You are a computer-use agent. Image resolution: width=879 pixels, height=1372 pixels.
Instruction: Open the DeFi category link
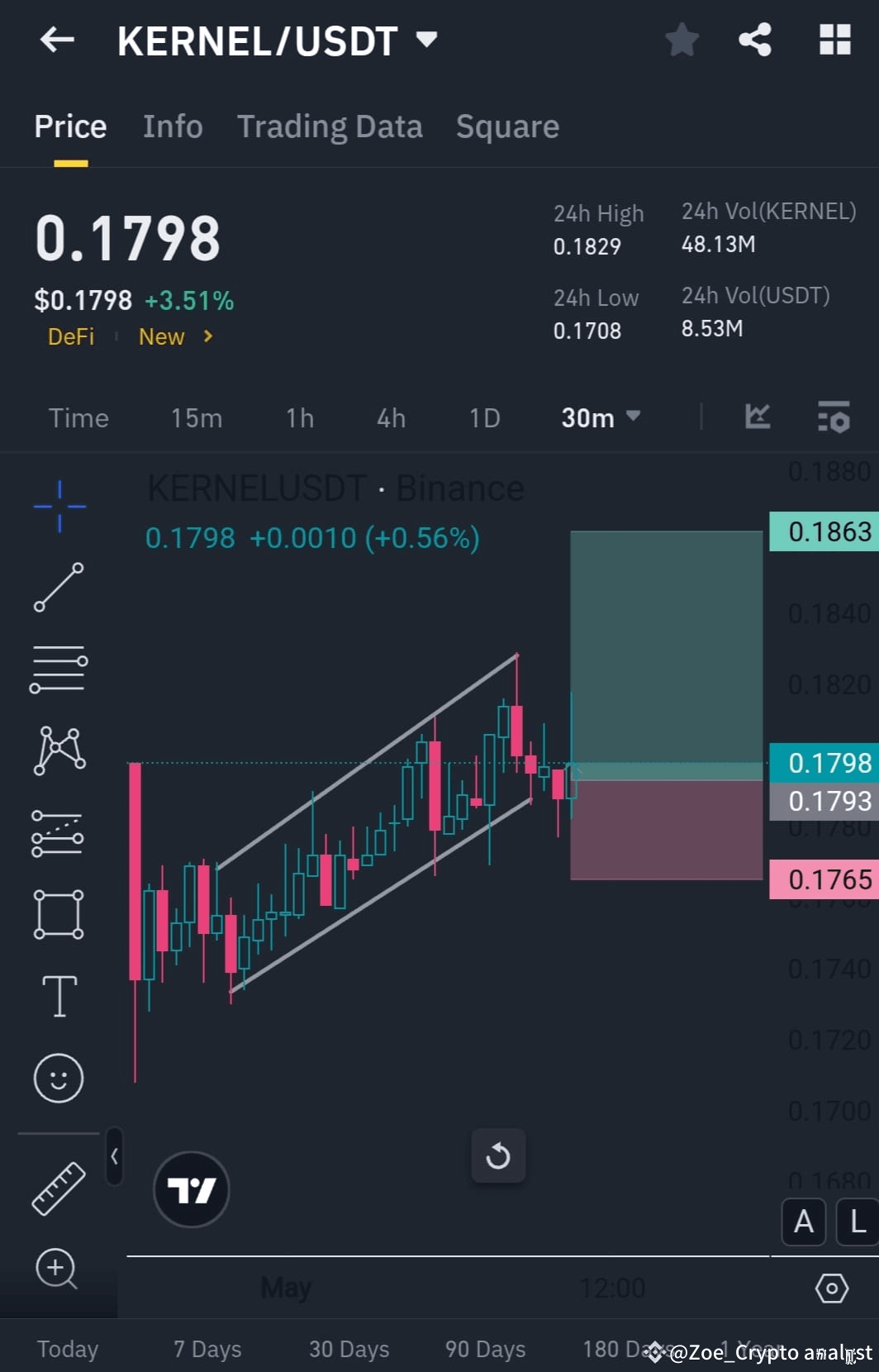click(x=70, y=336)
